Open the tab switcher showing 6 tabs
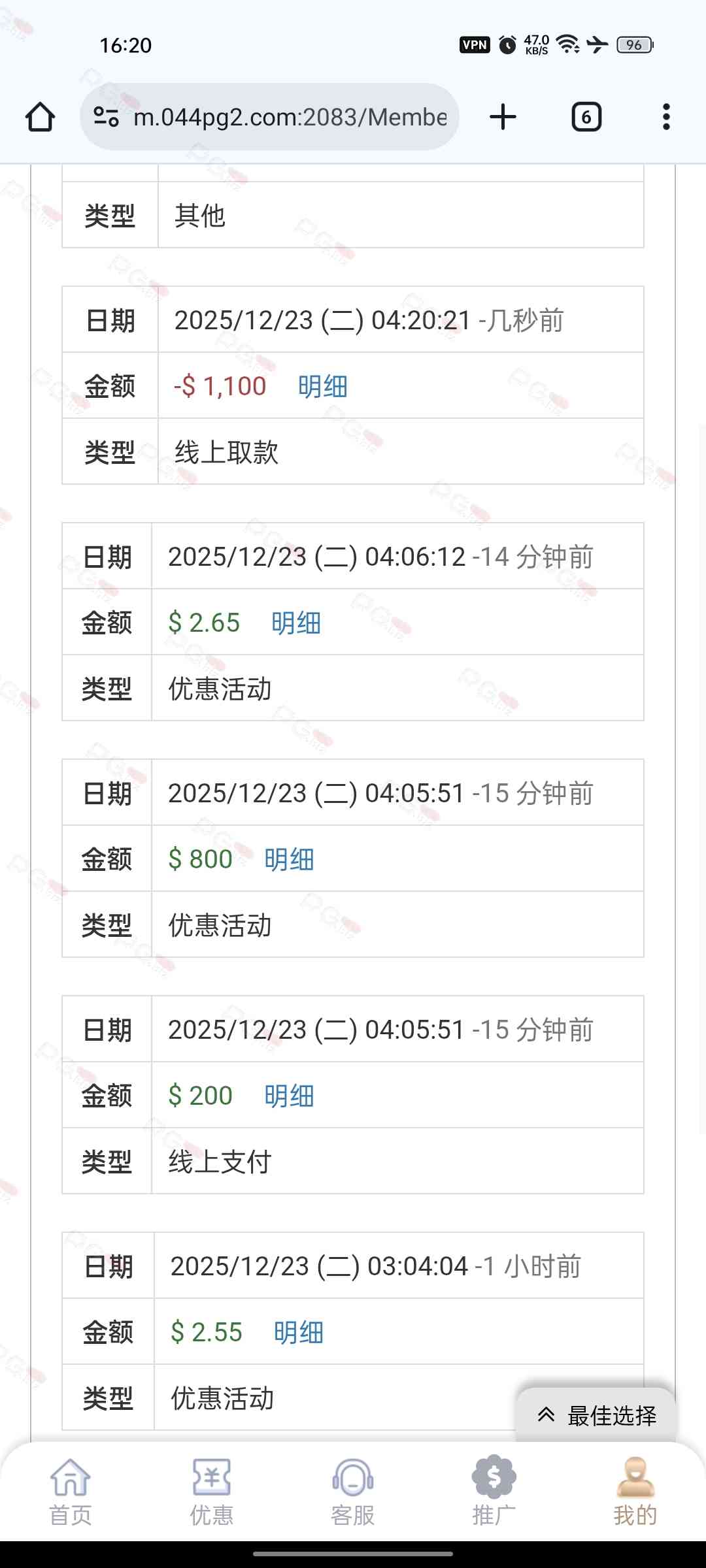Image resolution: width=706 pixels, height=1568 pixels. pos(586,118)
